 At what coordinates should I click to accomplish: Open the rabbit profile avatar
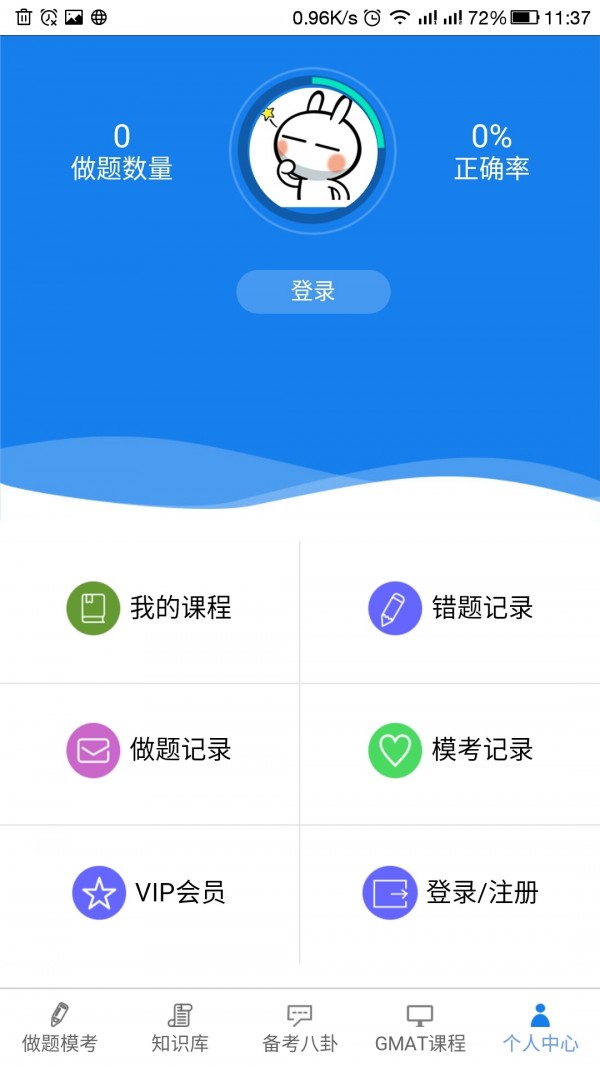312,149
